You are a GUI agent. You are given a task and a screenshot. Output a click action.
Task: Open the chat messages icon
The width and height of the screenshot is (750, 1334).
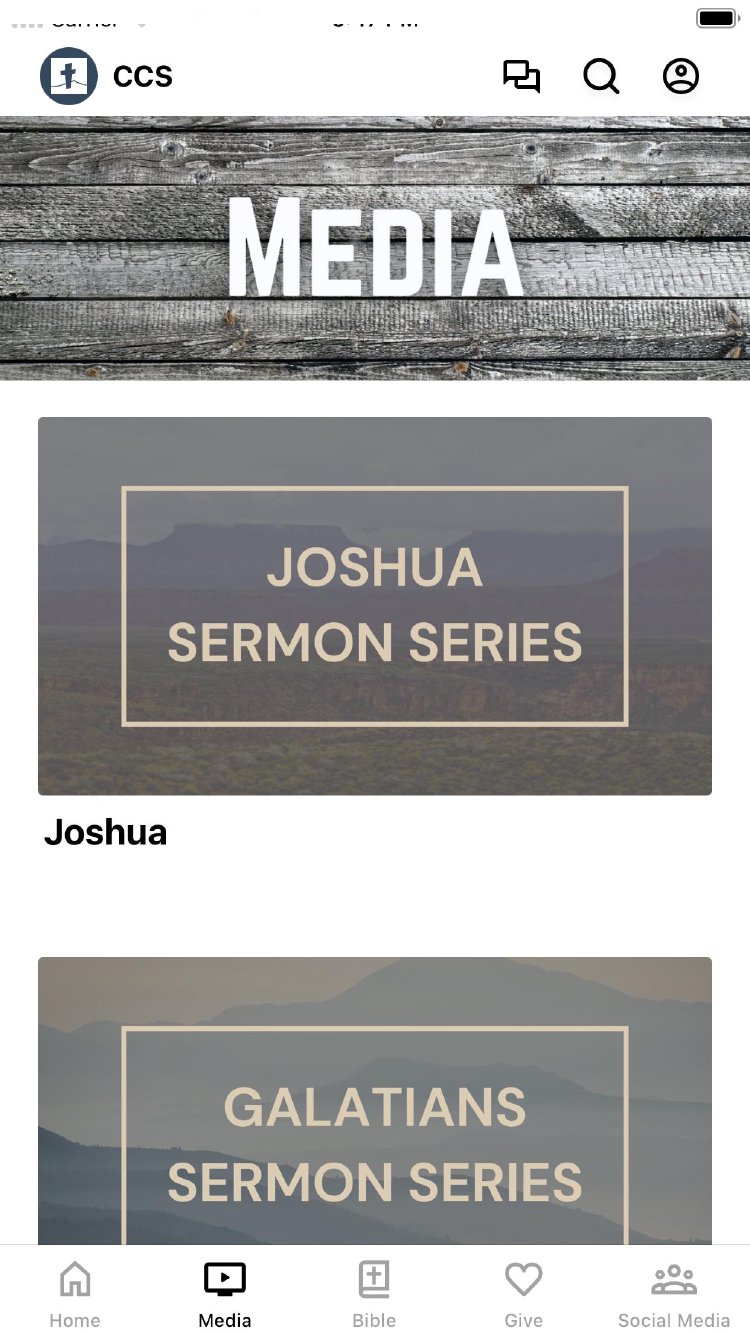[521, 76]
